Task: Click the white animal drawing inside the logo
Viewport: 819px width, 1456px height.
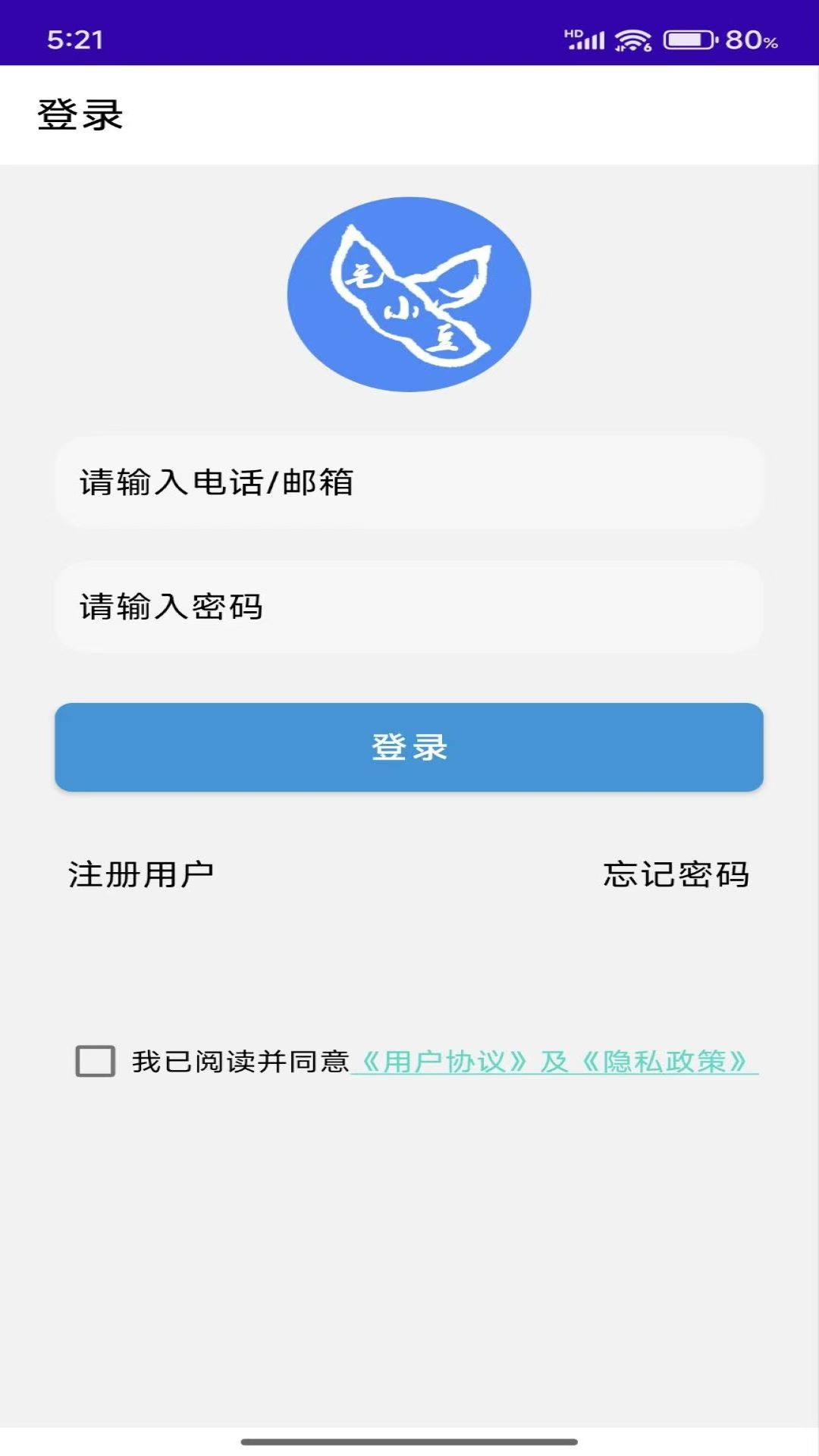Action: 409,296
